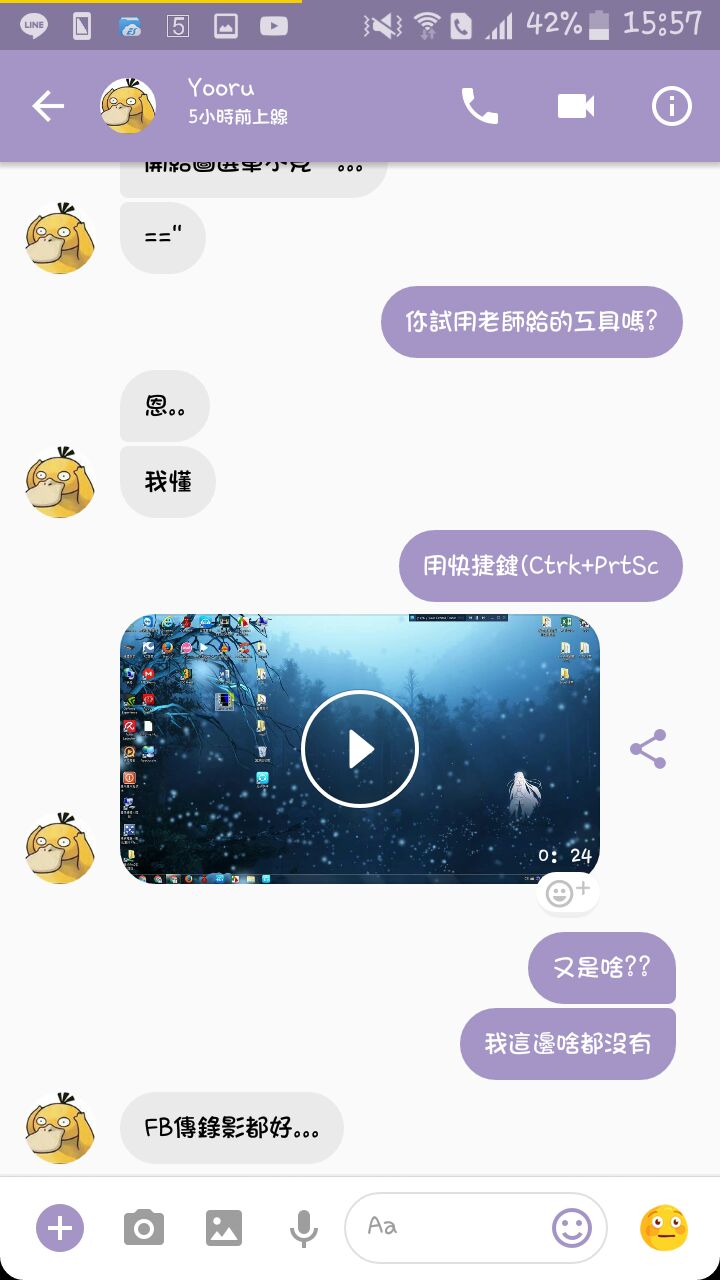This screenshot has width=720, height=1280.
Task: Go back from the Yooru chat
Action: coord(47,106)
